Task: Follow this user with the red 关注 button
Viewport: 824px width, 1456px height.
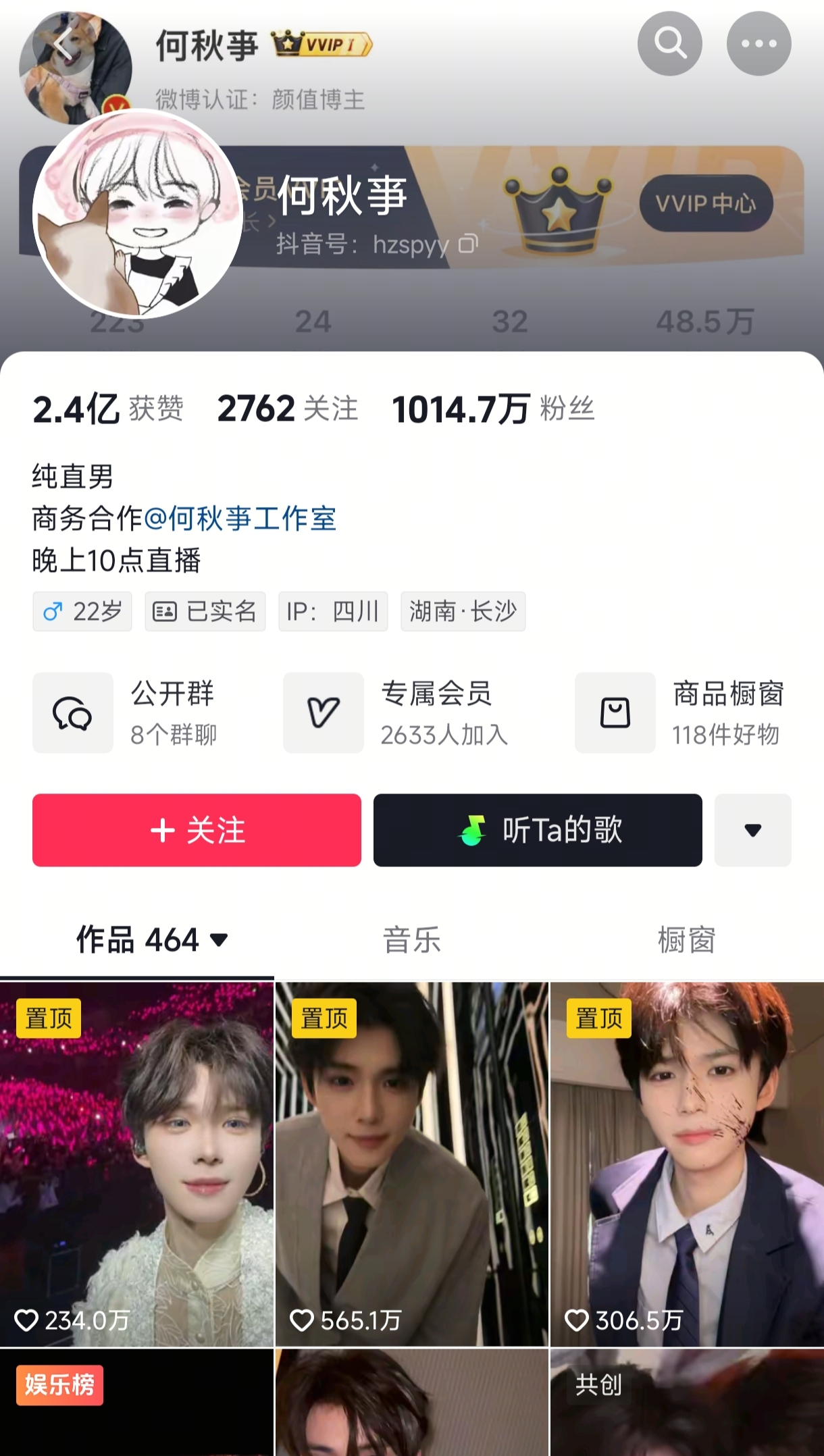Action: point(197,830)
